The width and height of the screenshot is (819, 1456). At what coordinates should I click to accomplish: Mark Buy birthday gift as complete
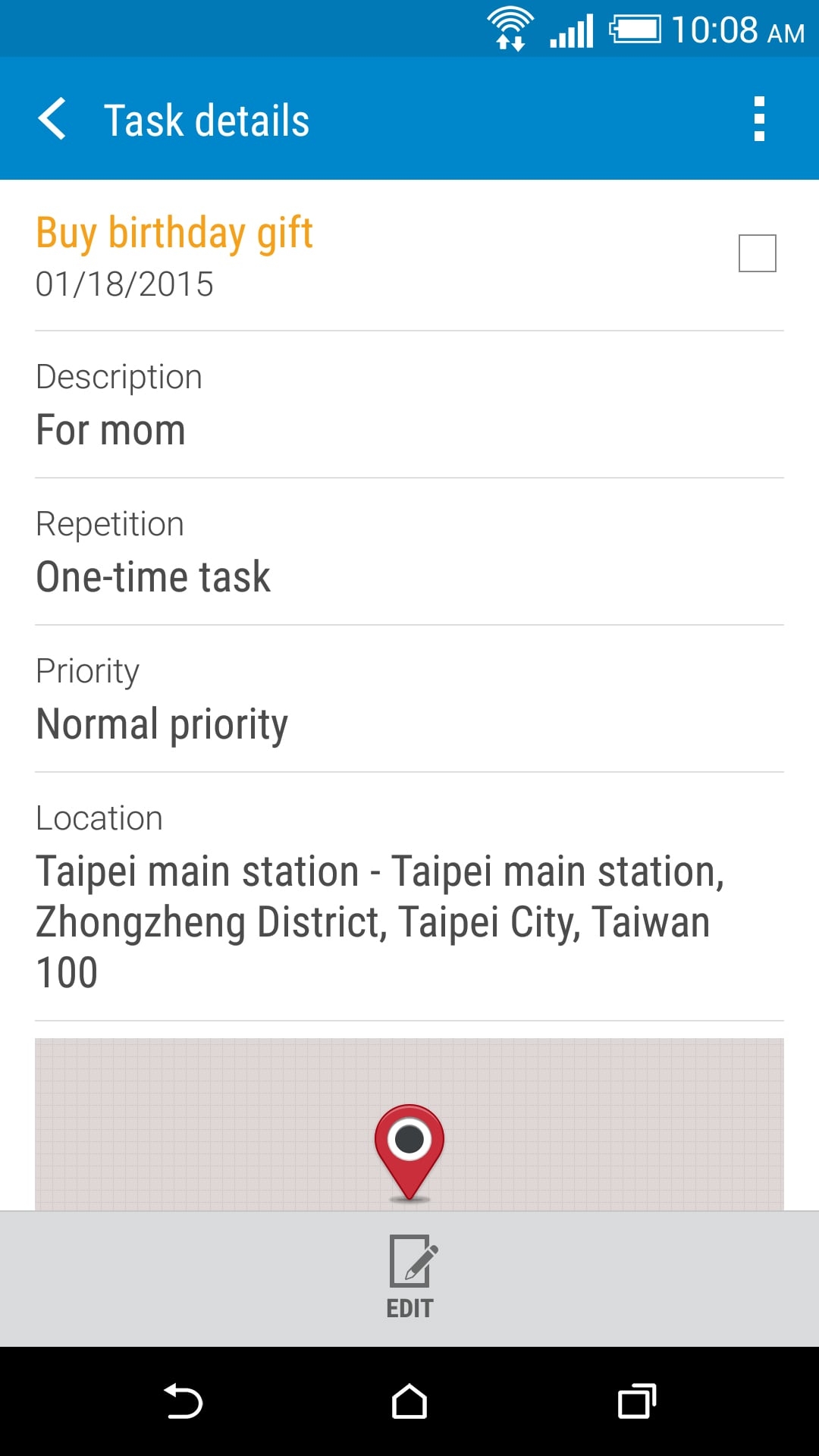coord(757,253)
